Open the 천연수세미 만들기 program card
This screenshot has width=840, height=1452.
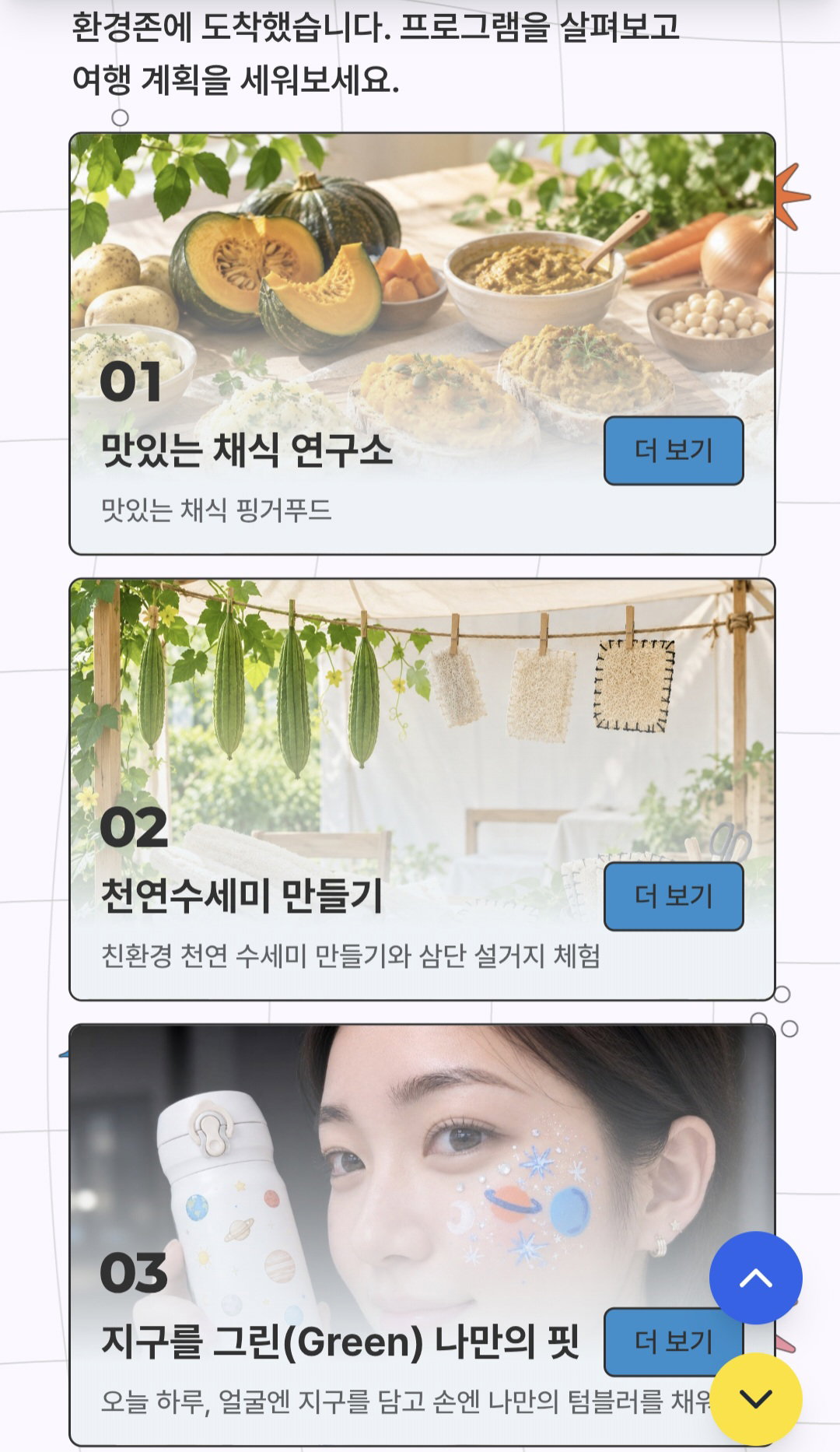pos(422,789)
